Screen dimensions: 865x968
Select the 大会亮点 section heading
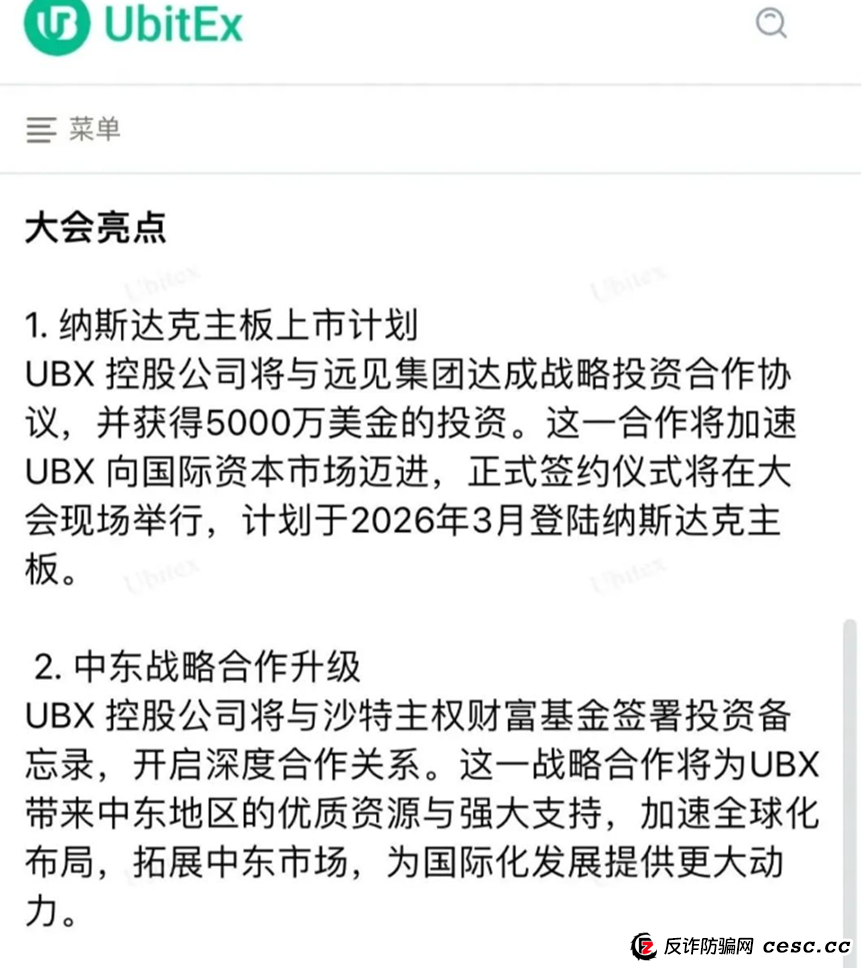[97, 228]
